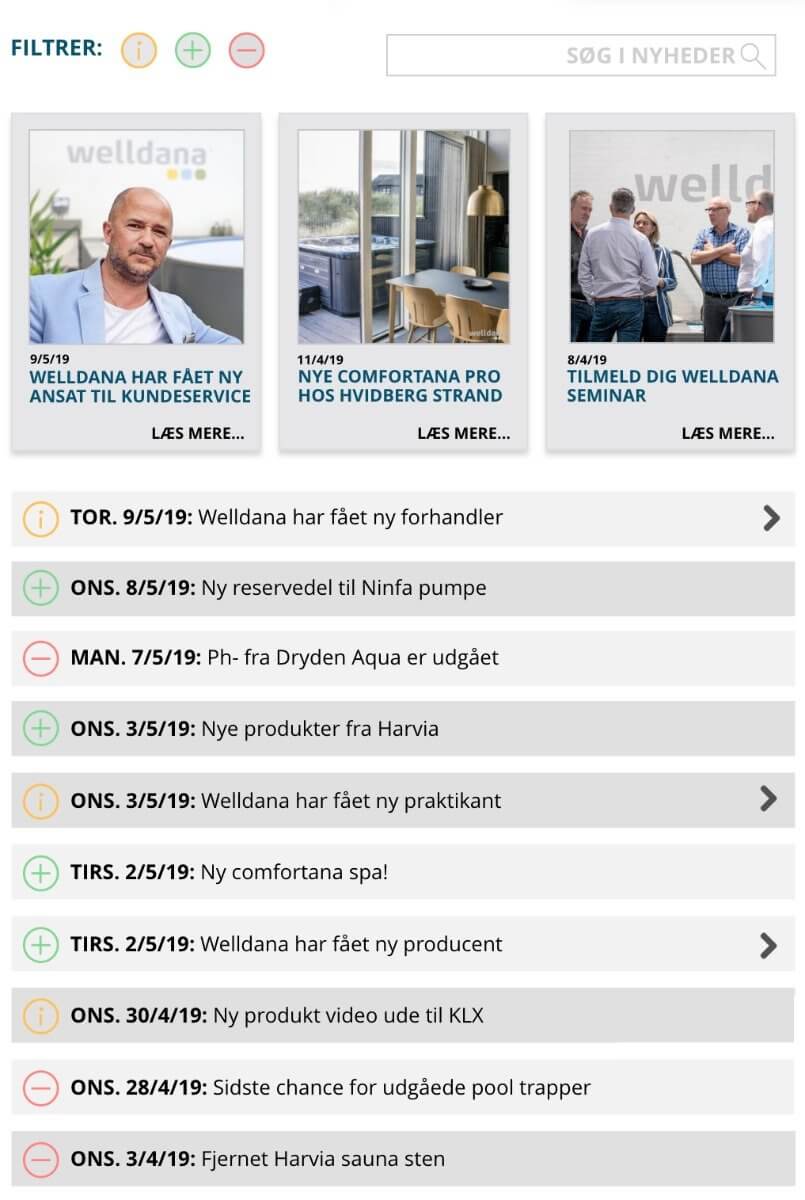The image size is (805, 1200).
Task: Open 'Ny reservedel til Ninfa pumpe'
Action: [x=400, y=588]
